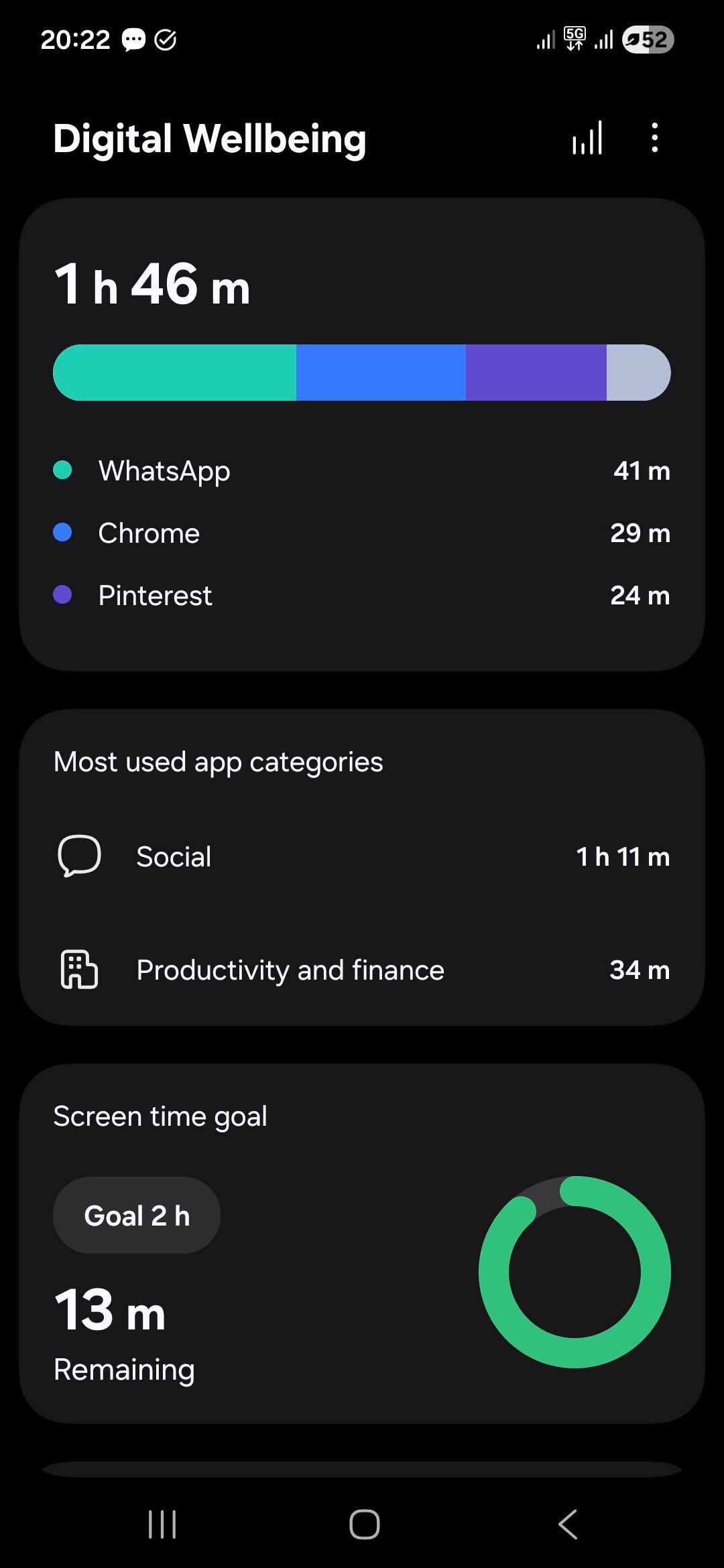724x1568 pixels.
Task: Open the Social category usage
Action: click(x=362, y=856)
